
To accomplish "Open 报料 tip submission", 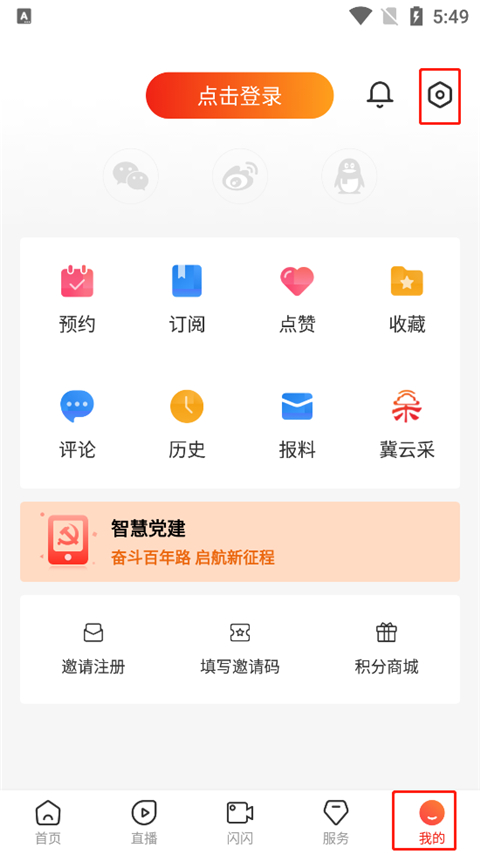I will 297,424.
